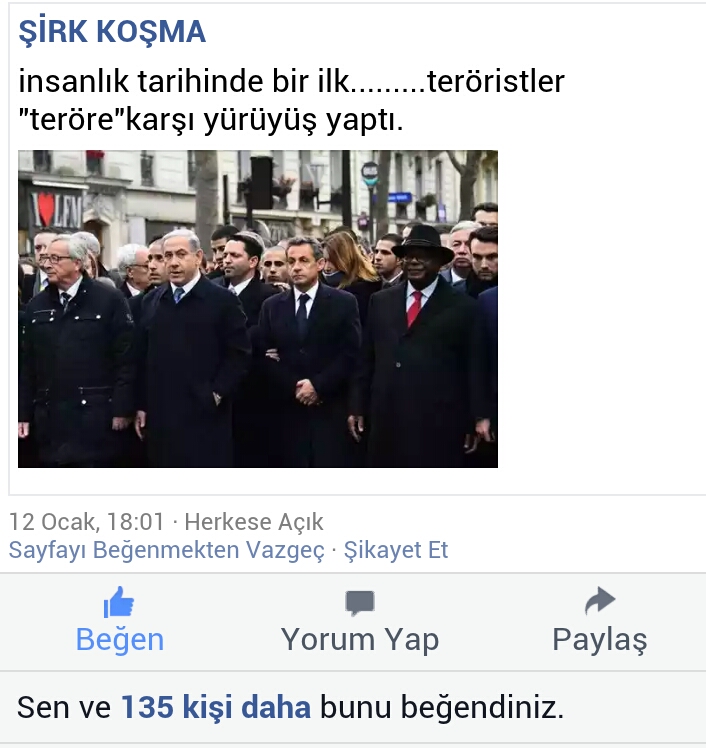Viewport: 706px width, 748px height.
Task: Share post with Paylaş
Action: coord(599,622)
